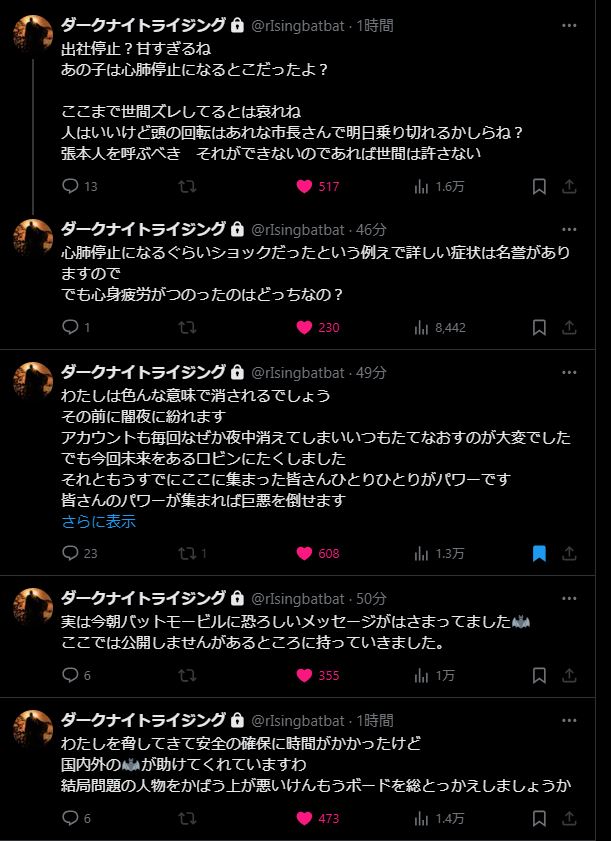Image resolution: width=611 pixels, height=841 pixels.
Task: Remove bookmark on the post with 608 likes
Action: coord(539,553)
